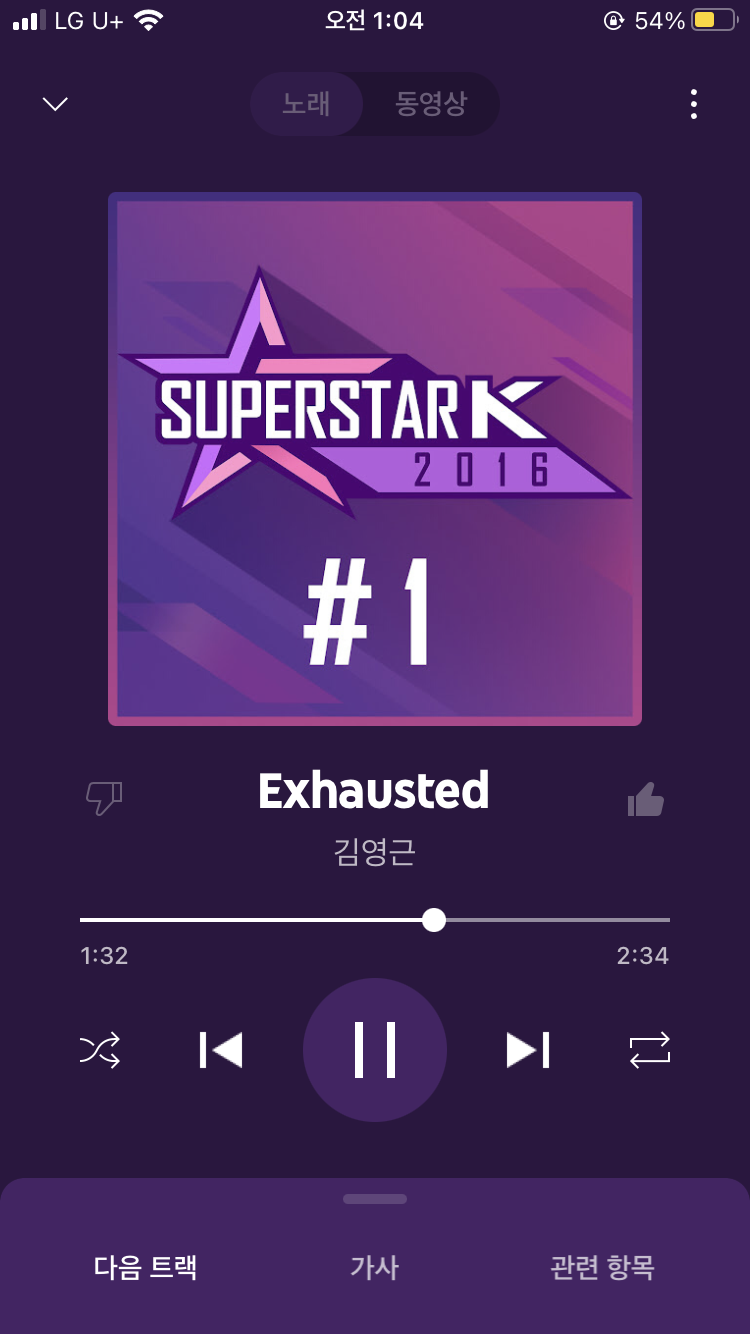The width and height of the screenshot is (750, 1334).
Task: Keep 노래 audio-only mode selected
Action: click(307, 104)
